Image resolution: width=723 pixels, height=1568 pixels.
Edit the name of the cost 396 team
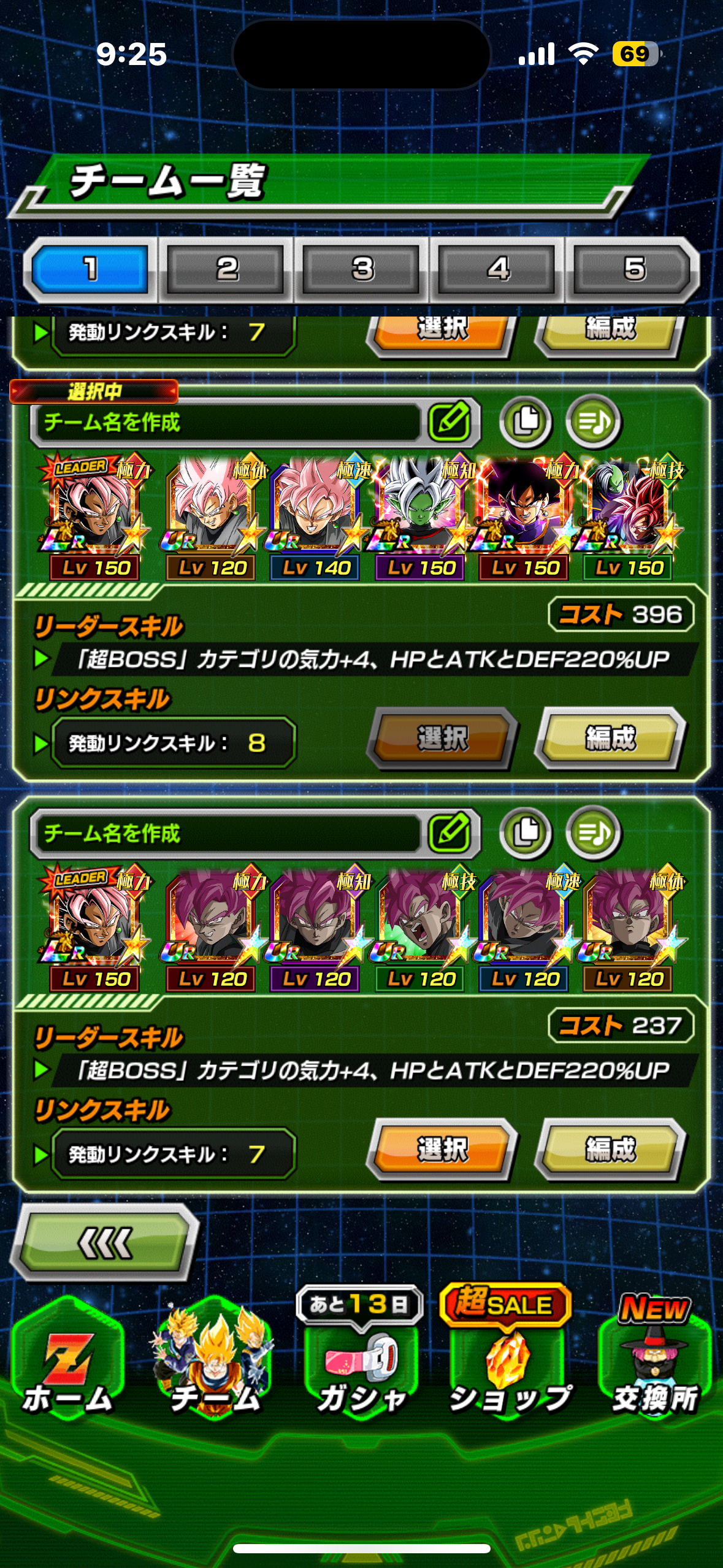click(451, 421)
